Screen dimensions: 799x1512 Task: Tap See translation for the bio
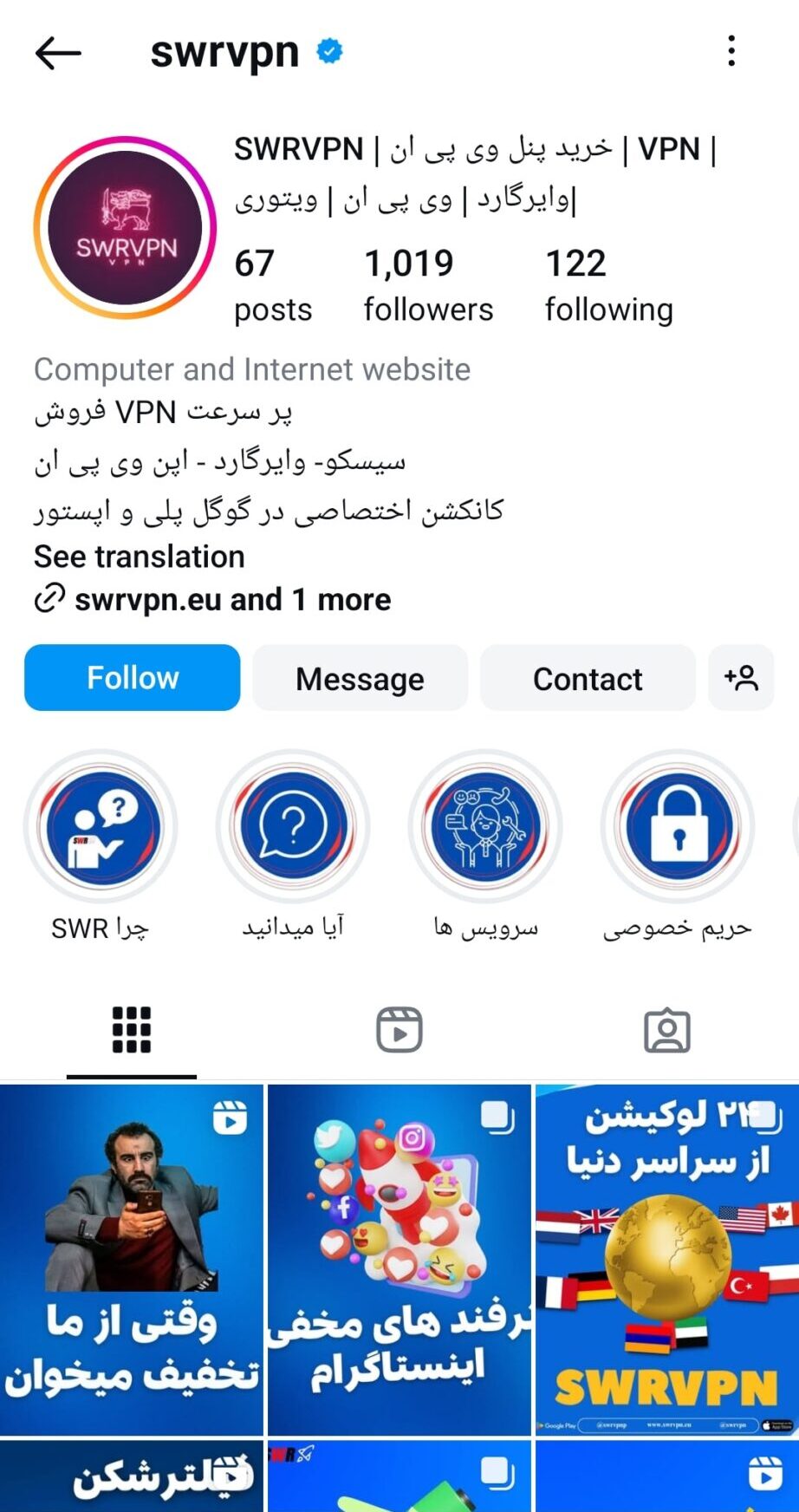point(140,557)
